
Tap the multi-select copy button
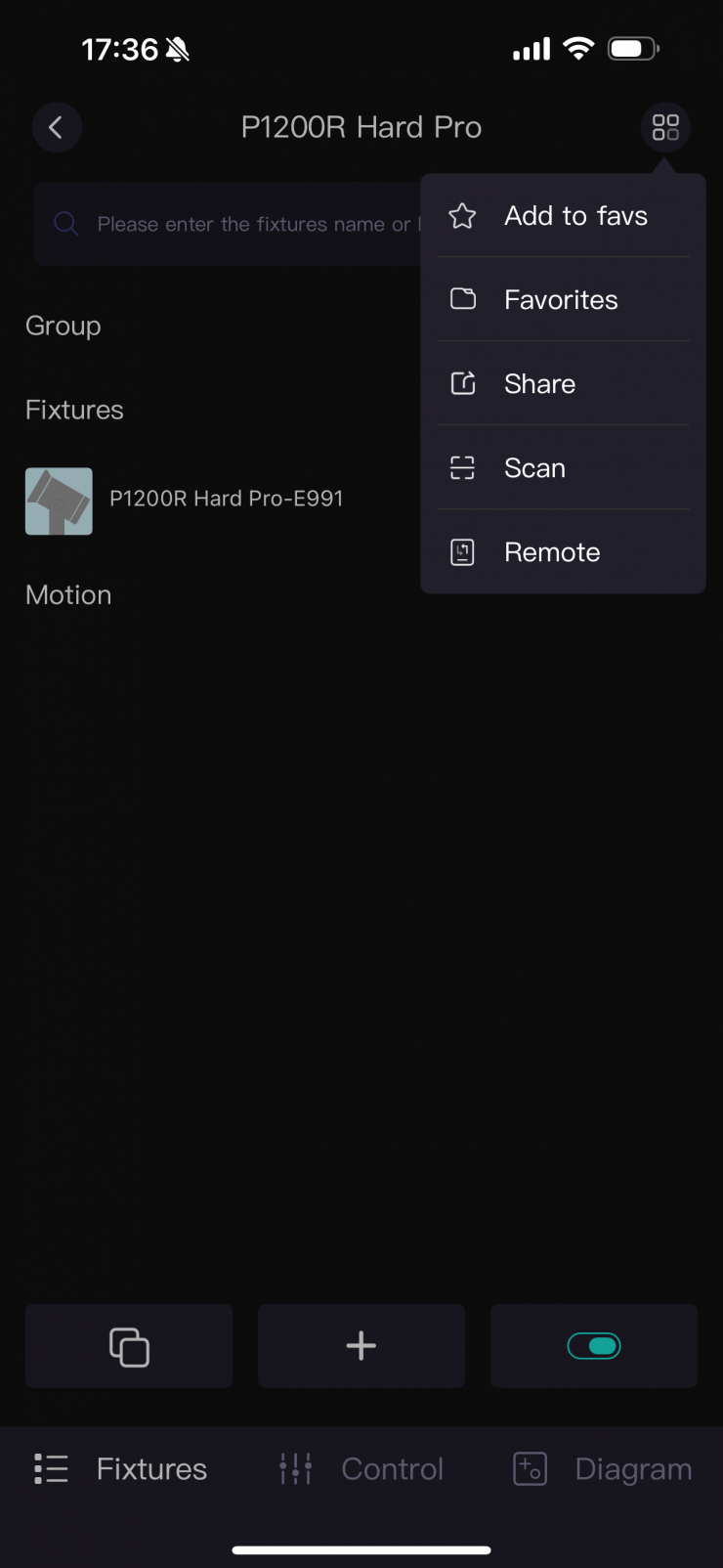click(129, 1346)
